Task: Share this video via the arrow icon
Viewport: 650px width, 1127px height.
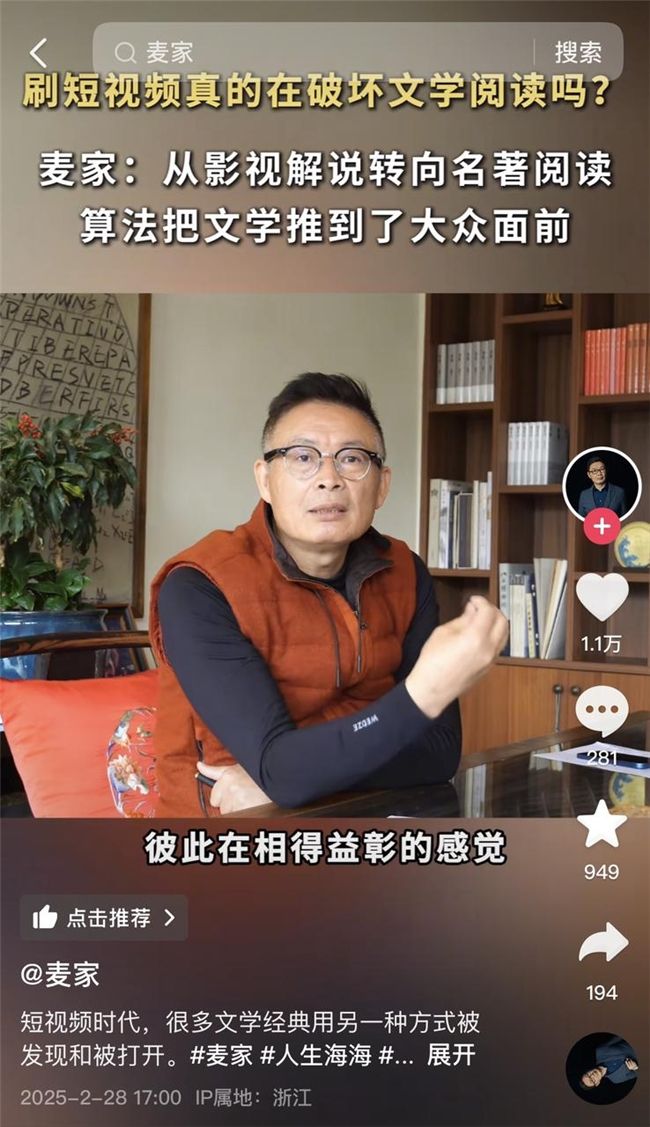Action: [602, 943]
